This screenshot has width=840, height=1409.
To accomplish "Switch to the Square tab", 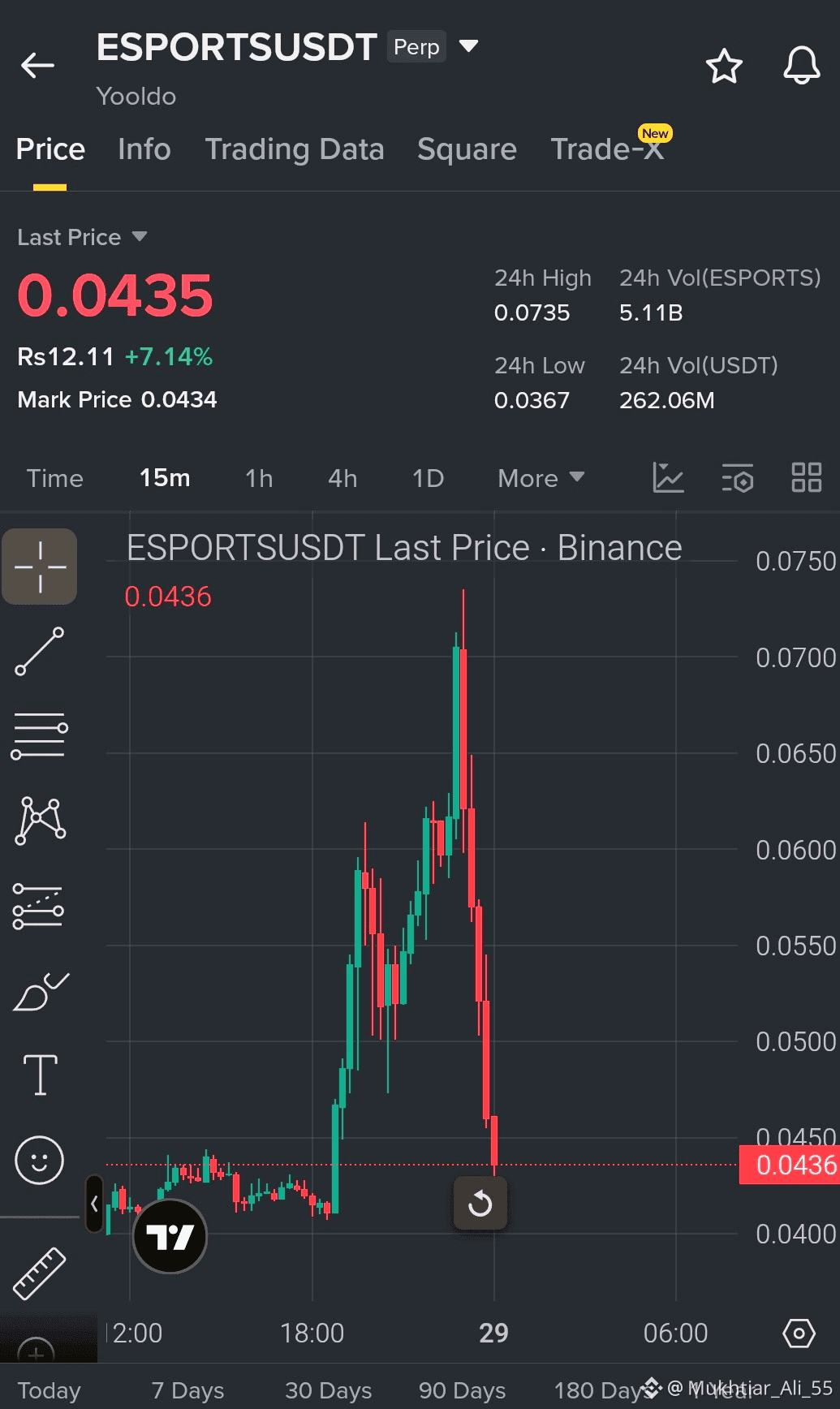I will point(467,149).
